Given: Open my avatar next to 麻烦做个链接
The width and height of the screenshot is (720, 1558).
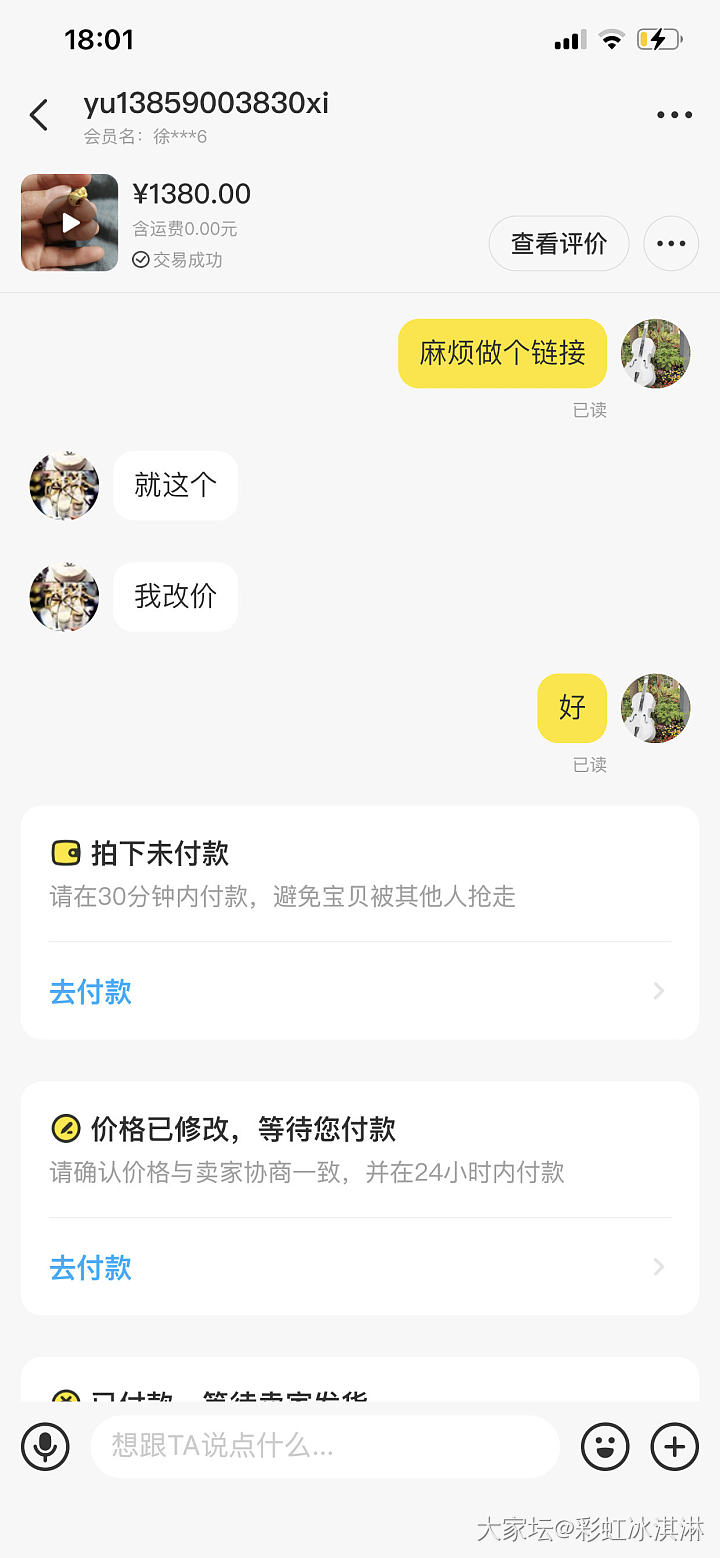Looking at the screenshot, I should point(656,353).
